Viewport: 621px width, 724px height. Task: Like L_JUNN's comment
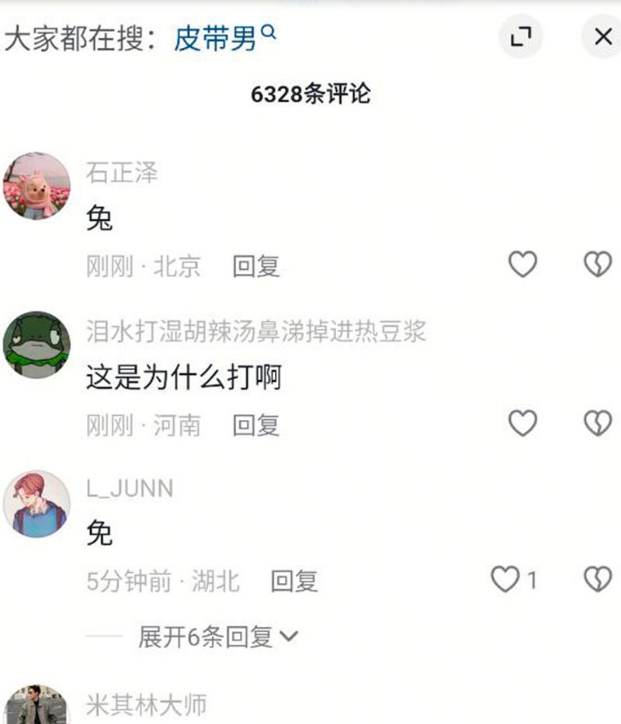[x=506, y=579]
